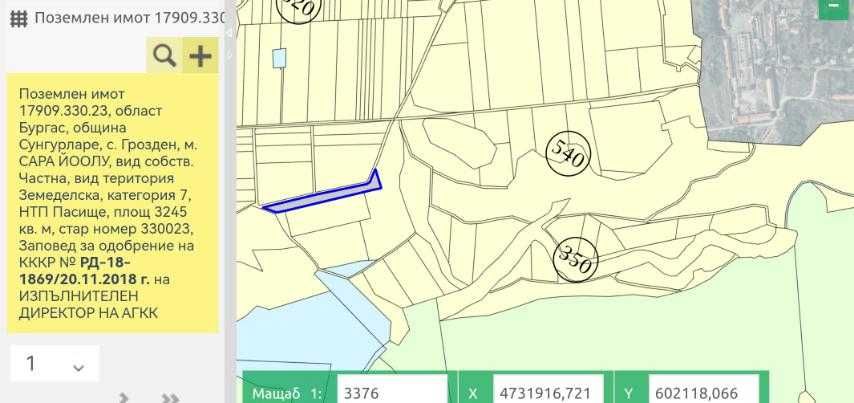854x403 pixels.
Task: Jump to the last results page
Action: tap(172, 398)
